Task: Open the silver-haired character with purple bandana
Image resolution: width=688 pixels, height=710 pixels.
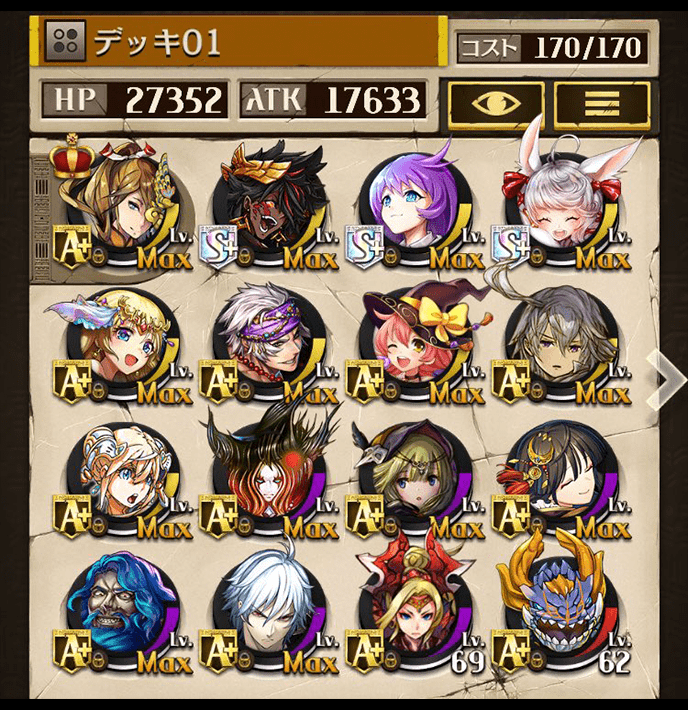Action: pos(264,342)
